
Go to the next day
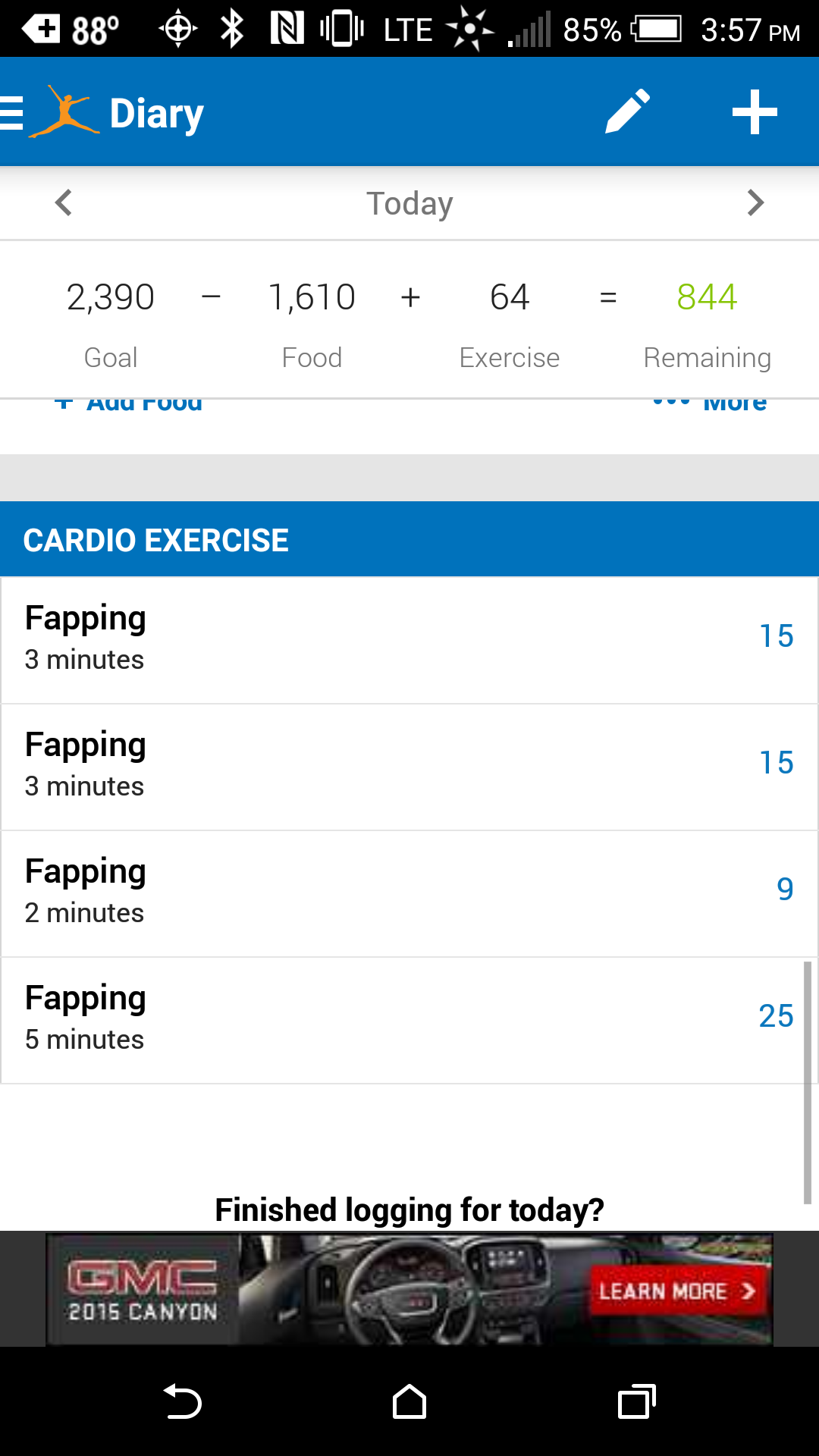click(755, 202)
